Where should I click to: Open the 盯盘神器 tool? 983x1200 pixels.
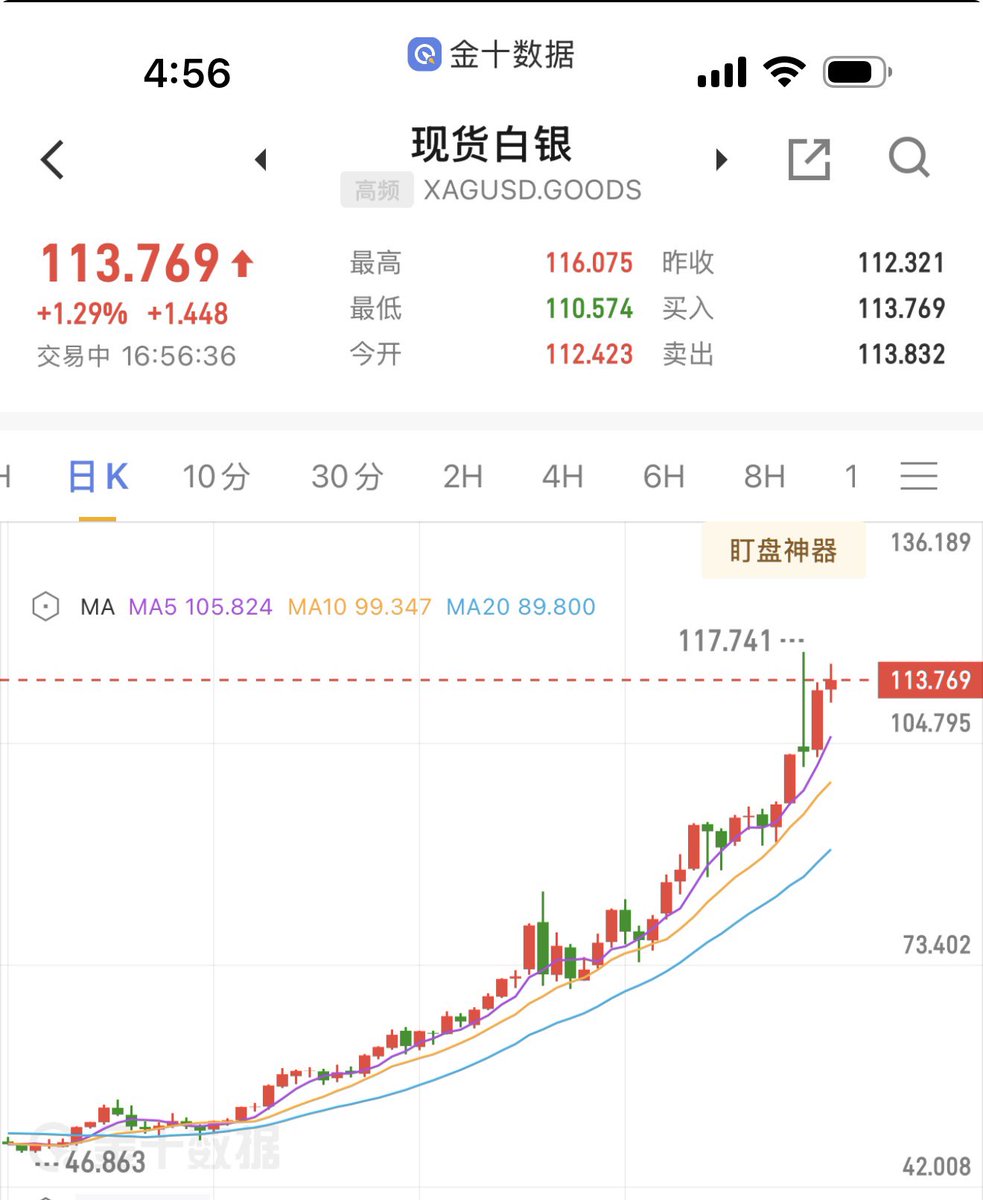[x=783, y=551]
